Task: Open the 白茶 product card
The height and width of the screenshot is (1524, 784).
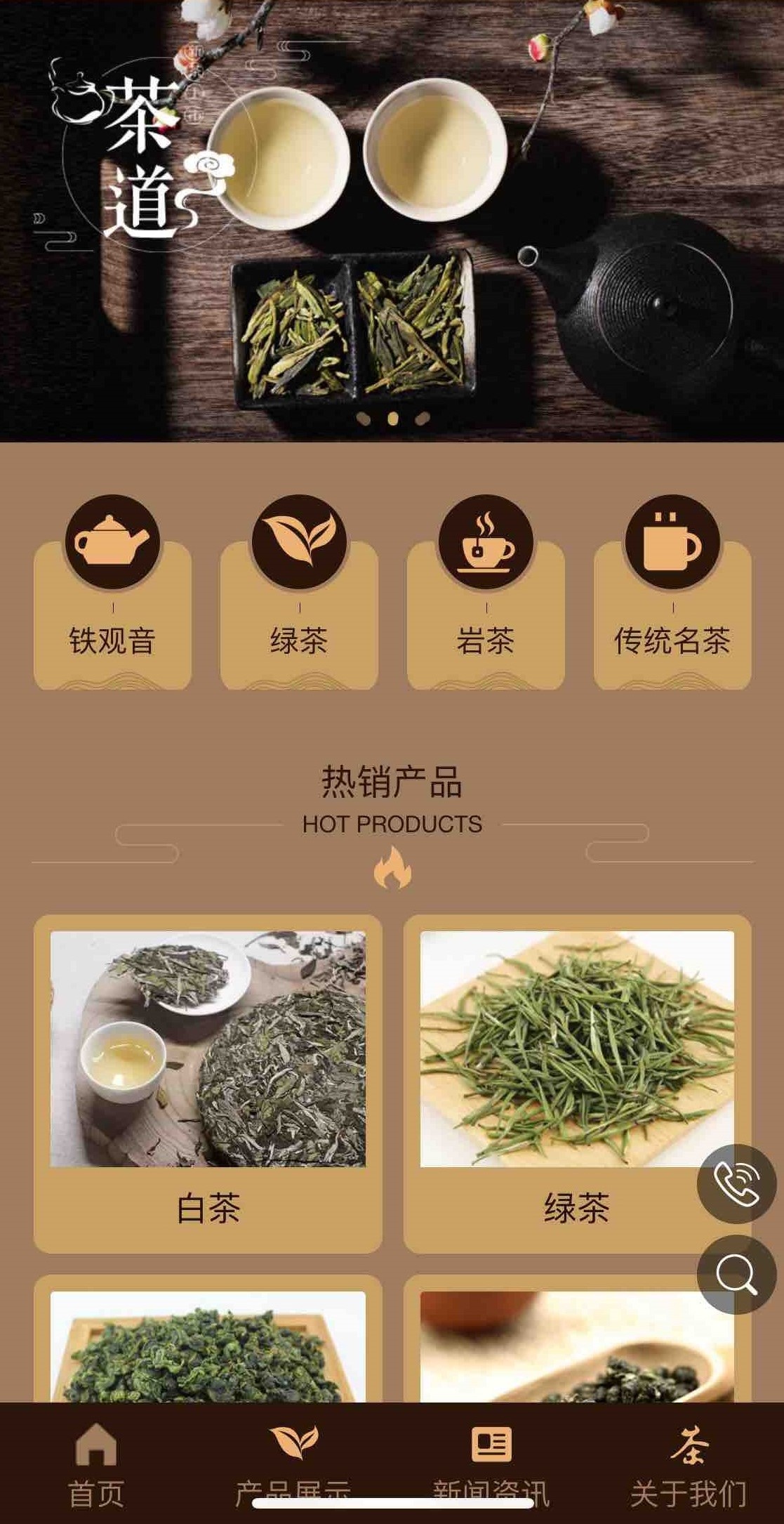Action: (x=208, y=1083)
